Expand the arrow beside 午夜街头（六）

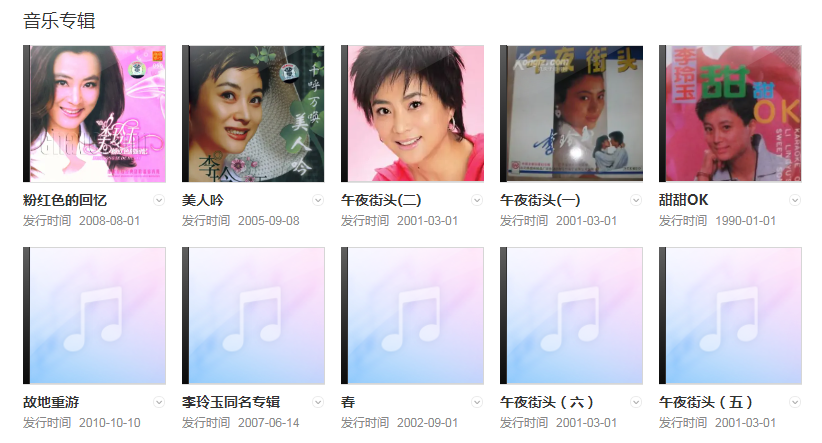click(x=636, y=402)
